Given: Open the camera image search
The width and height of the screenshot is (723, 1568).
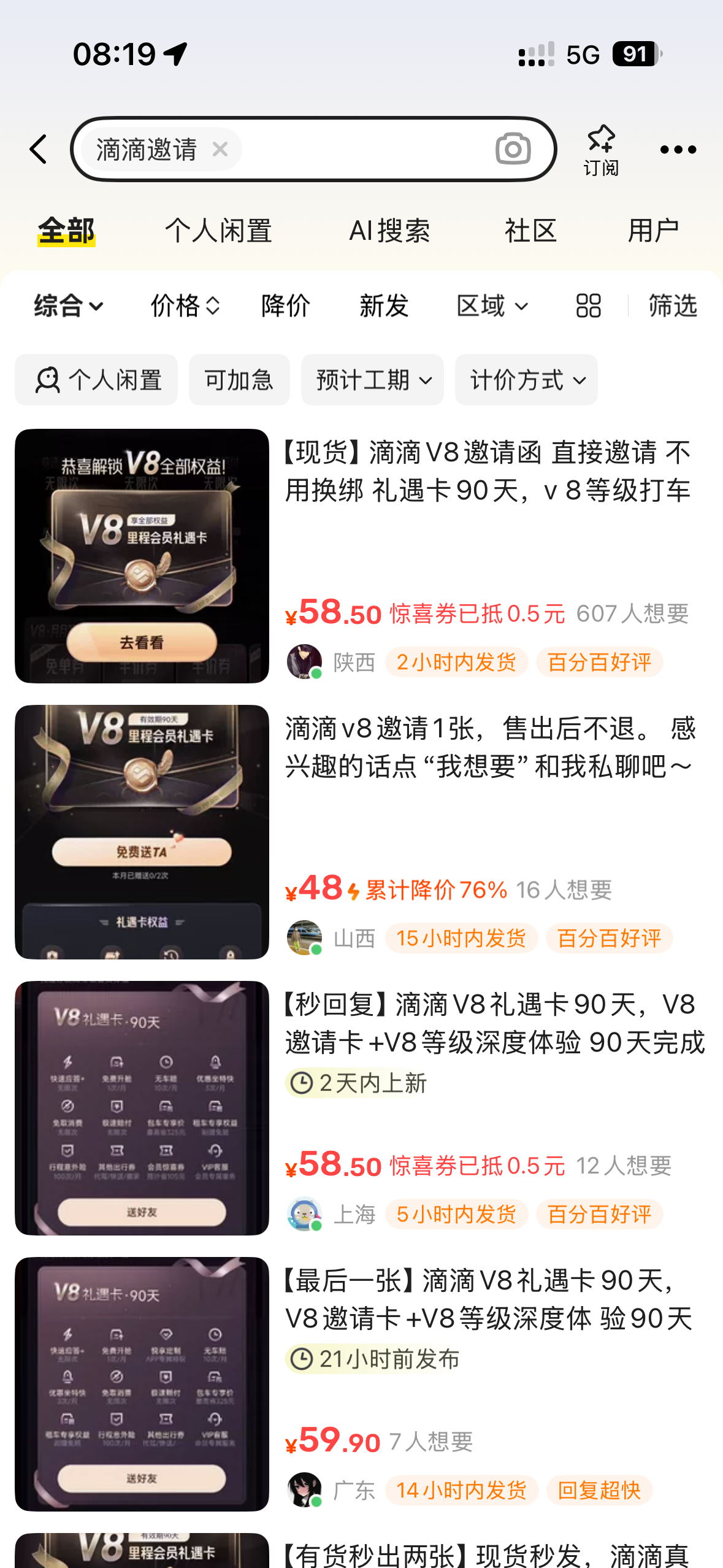Looking at the screenshot, I should click(513, 149).
